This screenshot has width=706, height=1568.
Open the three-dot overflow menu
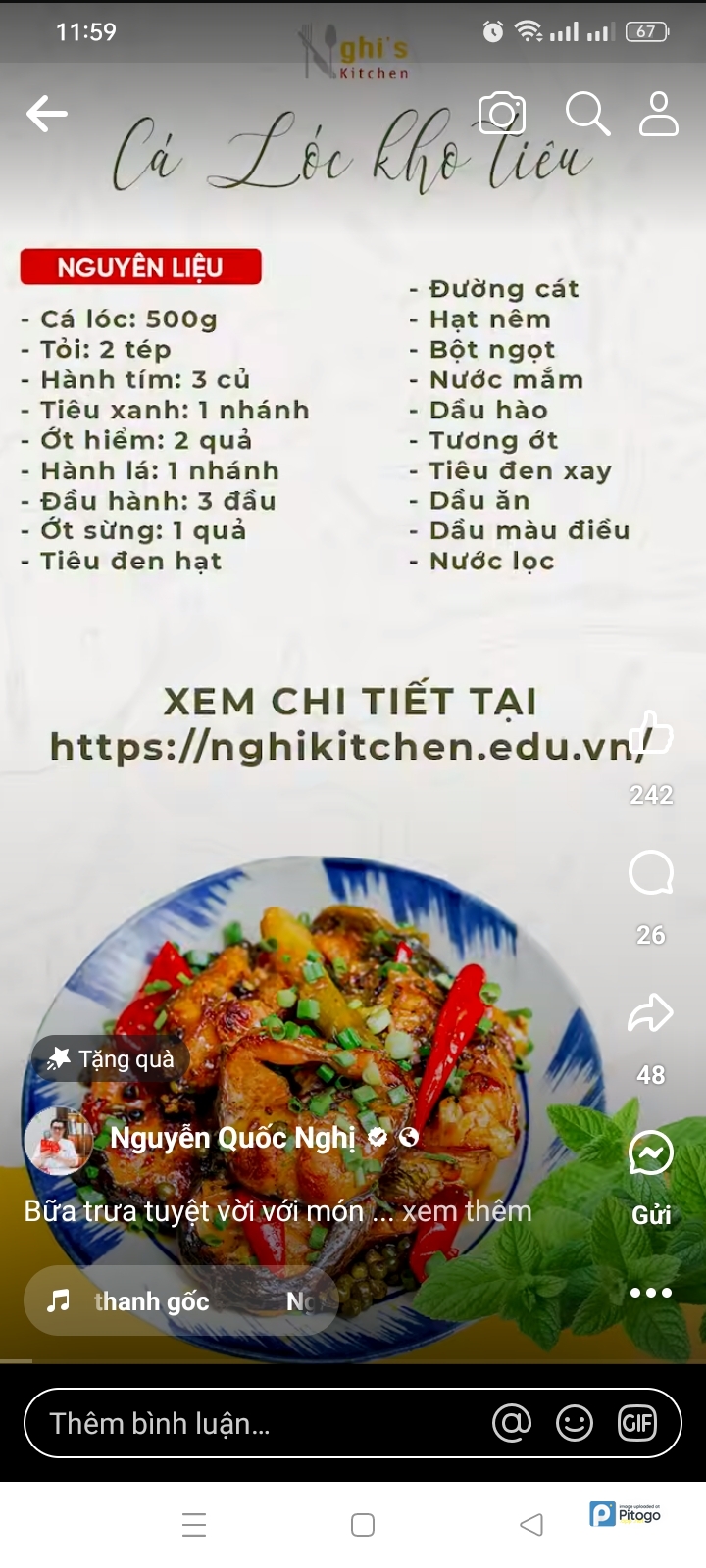(x=651, y=1293)
